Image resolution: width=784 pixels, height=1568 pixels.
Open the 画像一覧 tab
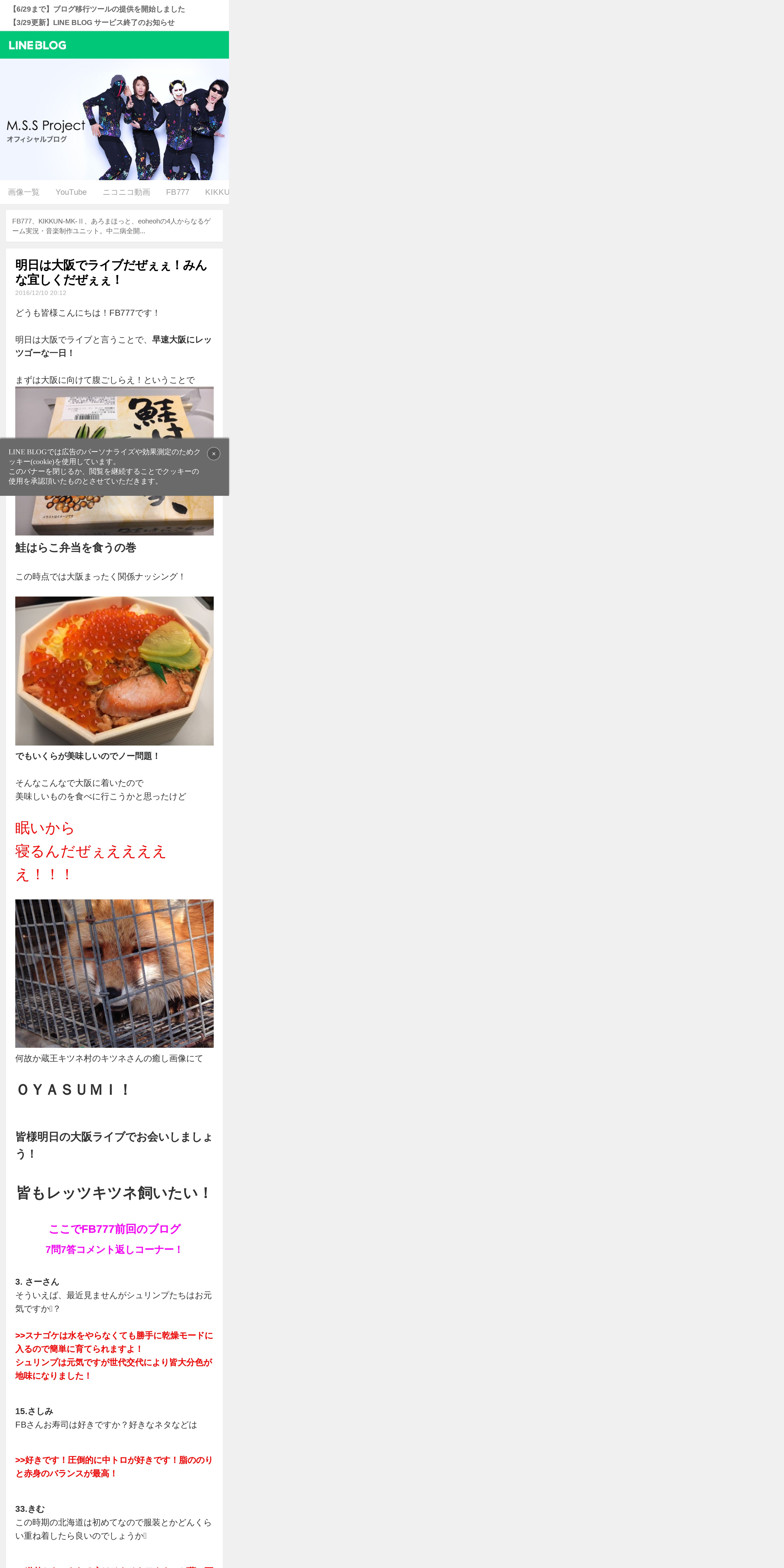24,192
